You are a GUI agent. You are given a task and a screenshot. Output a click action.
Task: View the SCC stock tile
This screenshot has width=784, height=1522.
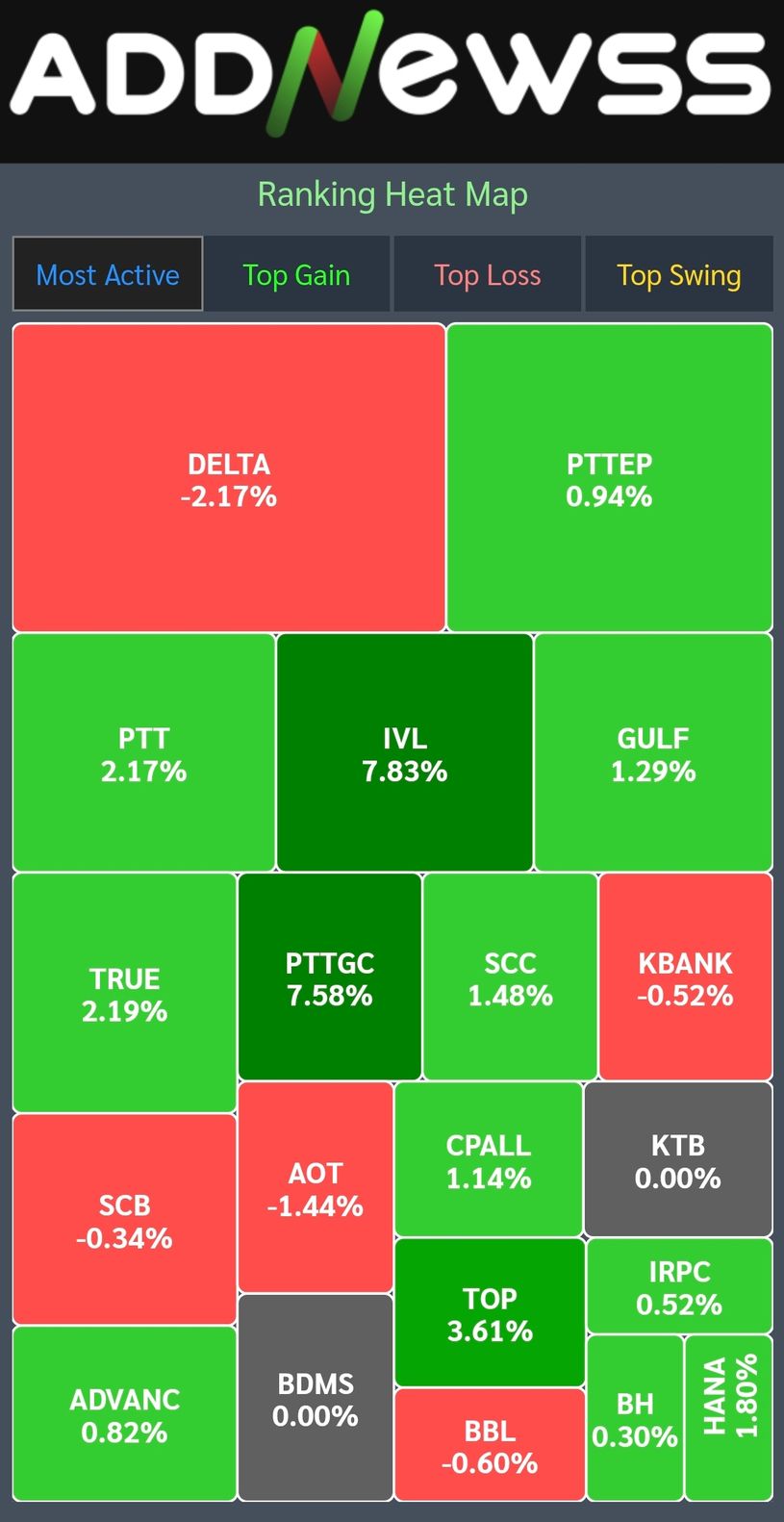(x=510, y=977)
